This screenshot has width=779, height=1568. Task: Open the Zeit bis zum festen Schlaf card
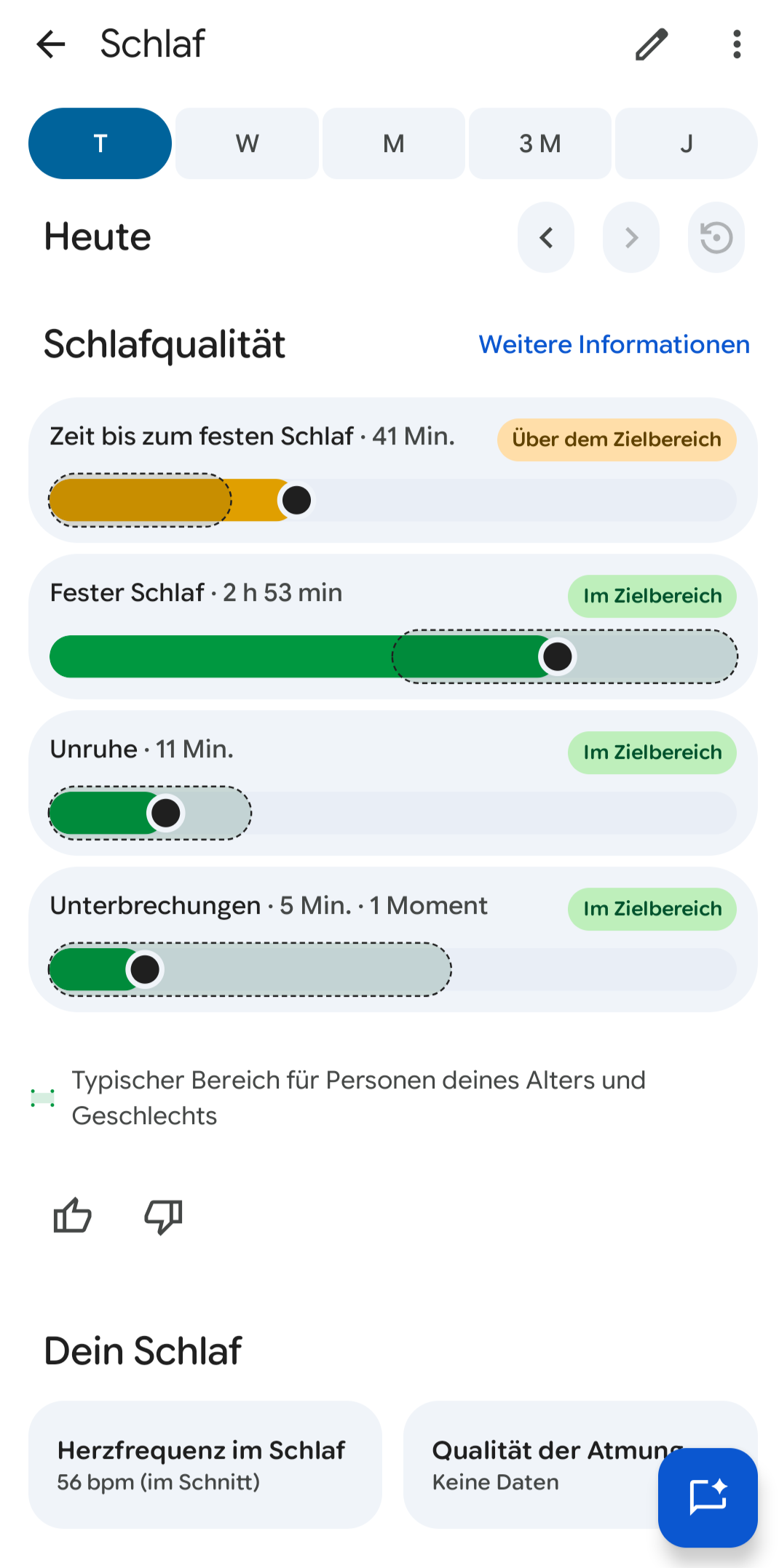[x=393, y=470]
